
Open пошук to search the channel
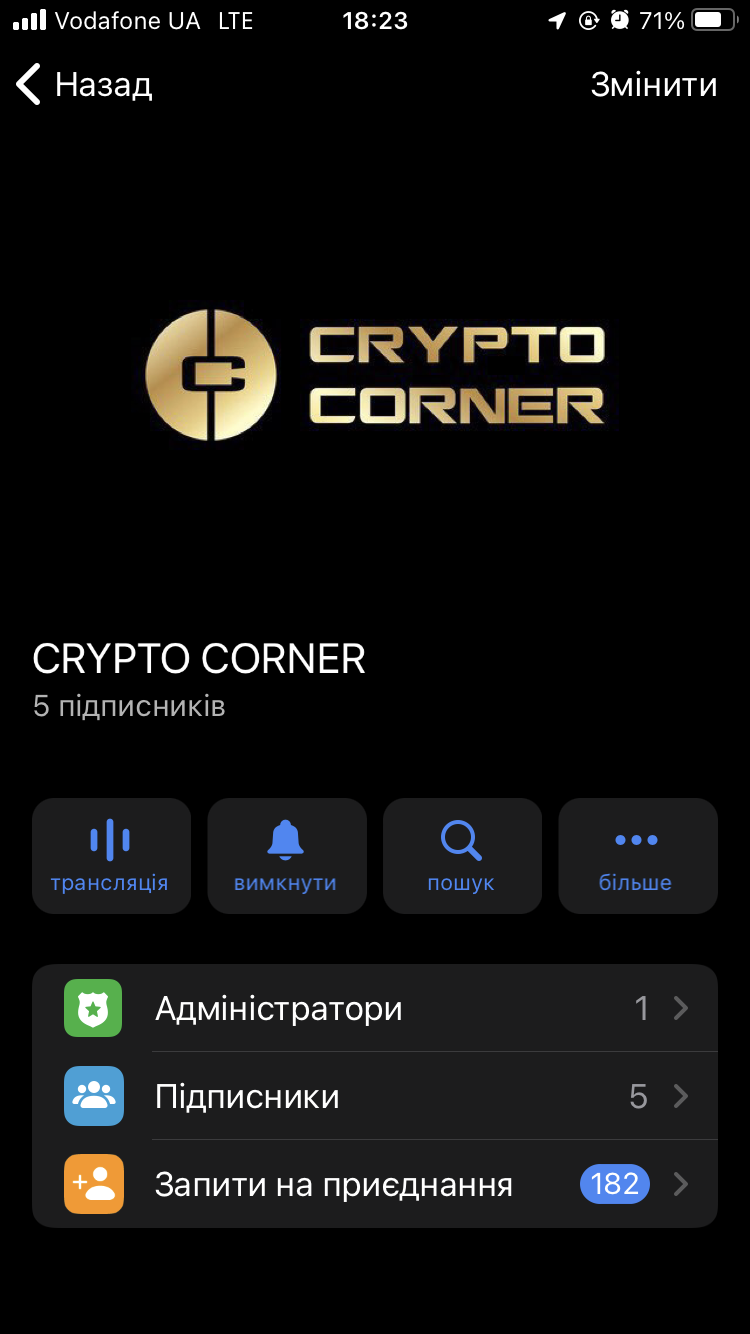tap(461, 856)
